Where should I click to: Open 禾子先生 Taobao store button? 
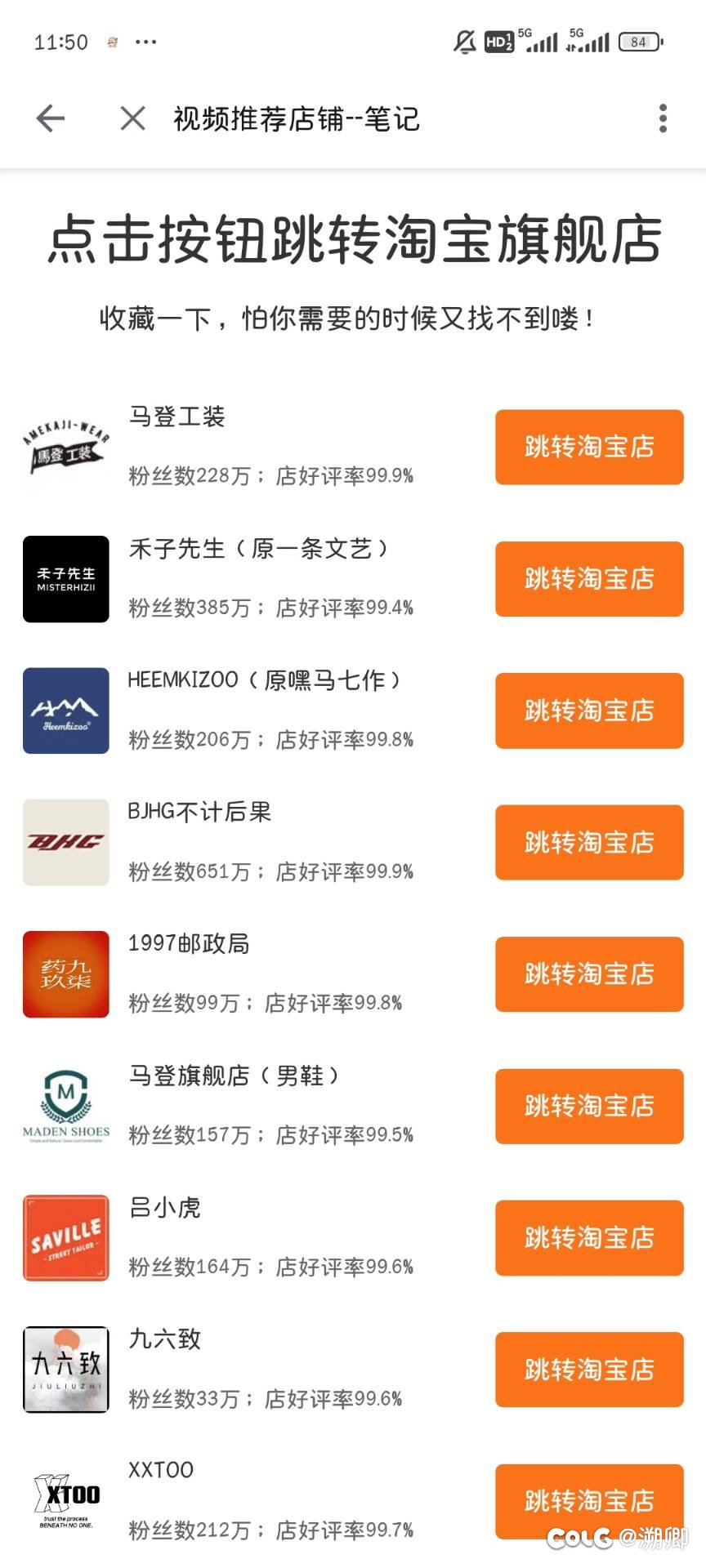(589, 579)
